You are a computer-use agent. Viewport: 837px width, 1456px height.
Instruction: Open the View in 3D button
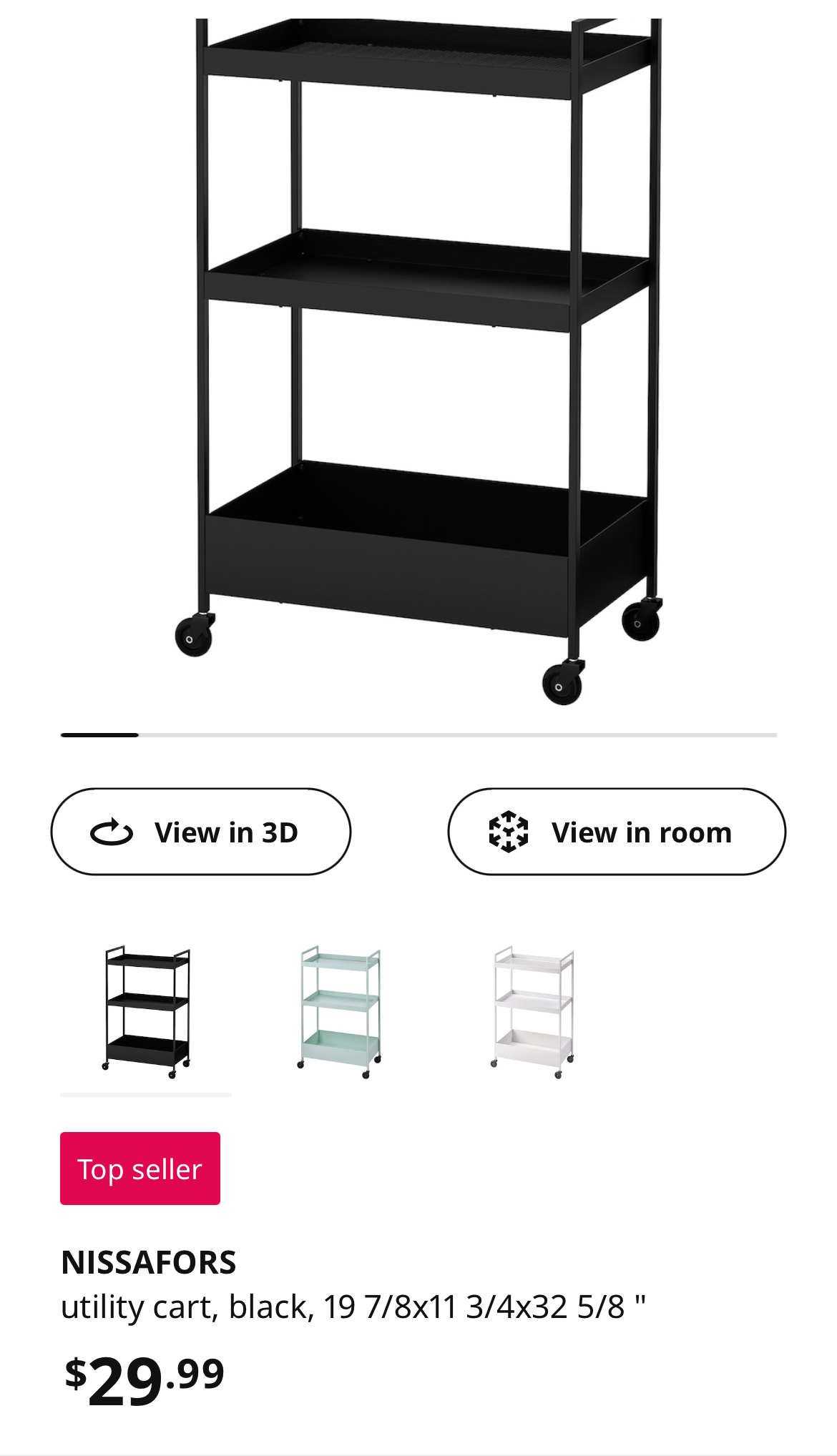point(201,832)
